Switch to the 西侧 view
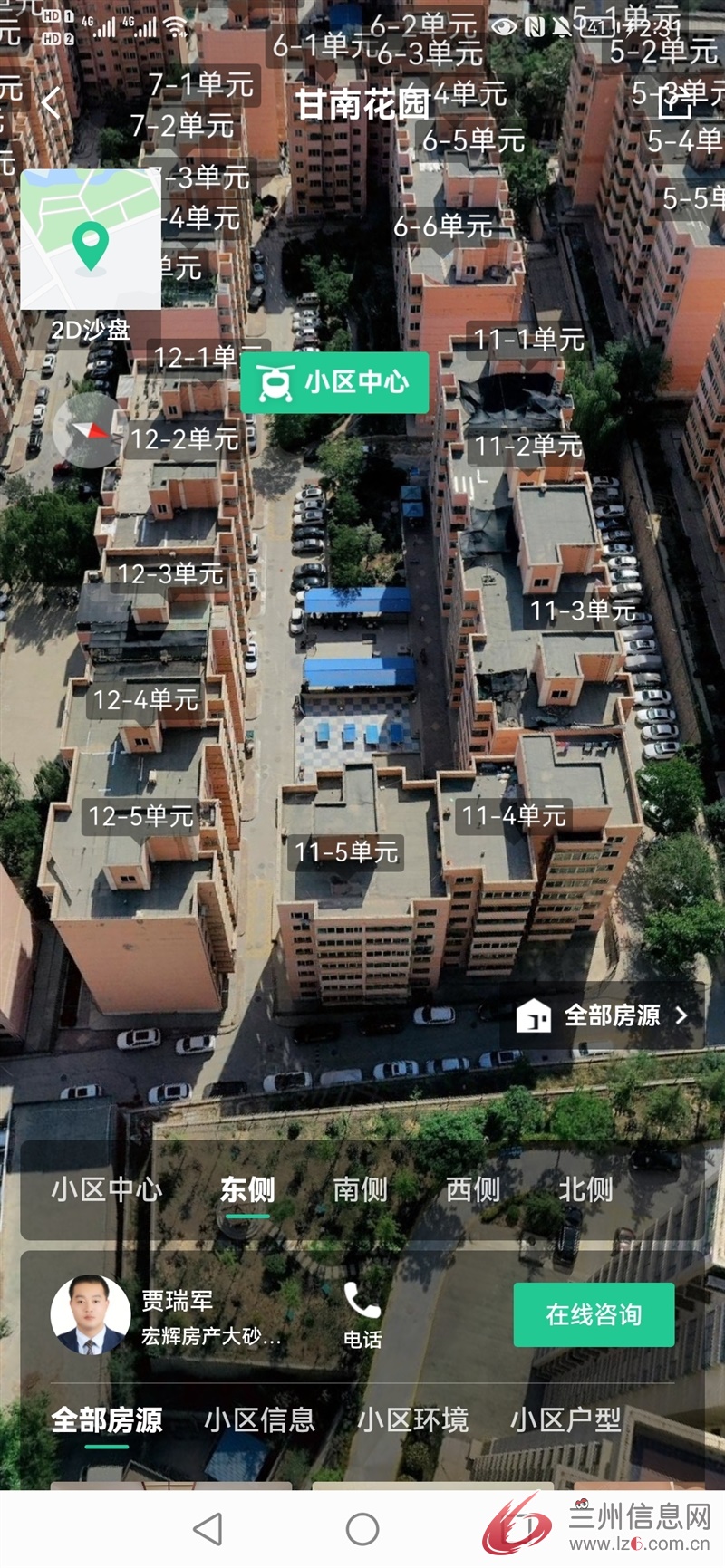 pos(473,1188)
